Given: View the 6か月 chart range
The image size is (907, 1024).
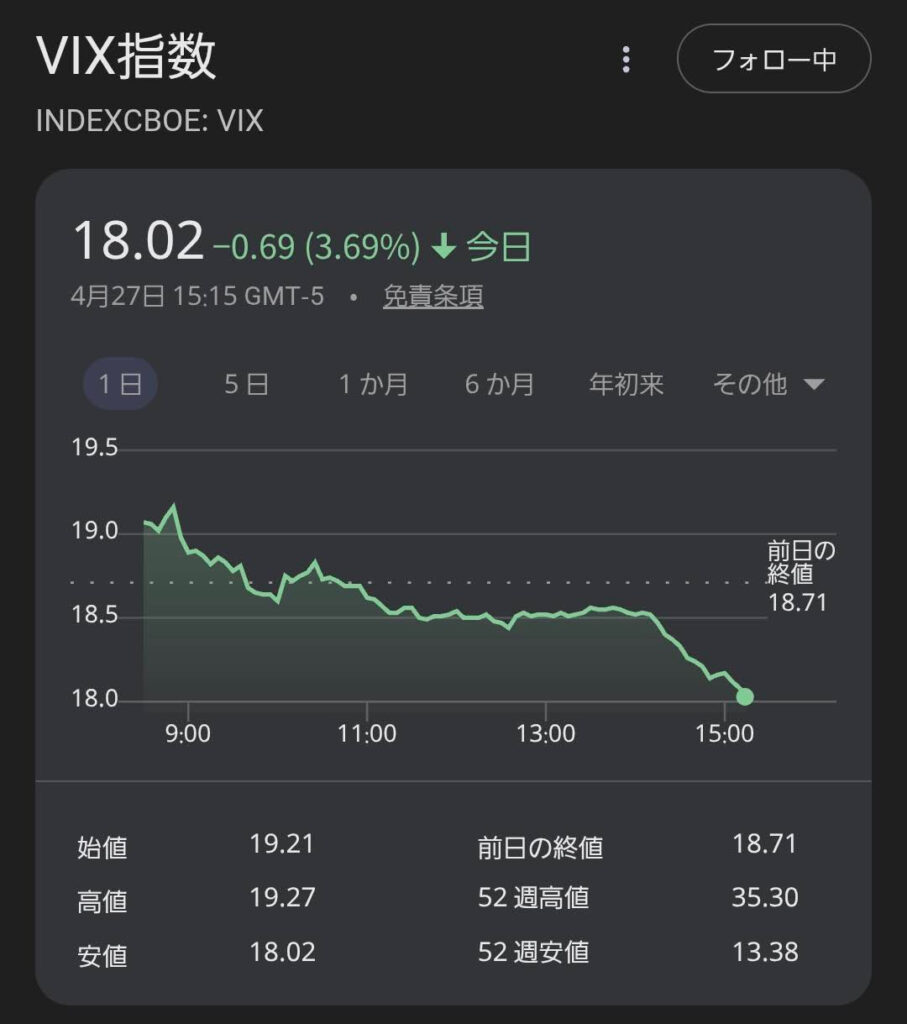Looking at the screenshot, I should pos(499,384).
